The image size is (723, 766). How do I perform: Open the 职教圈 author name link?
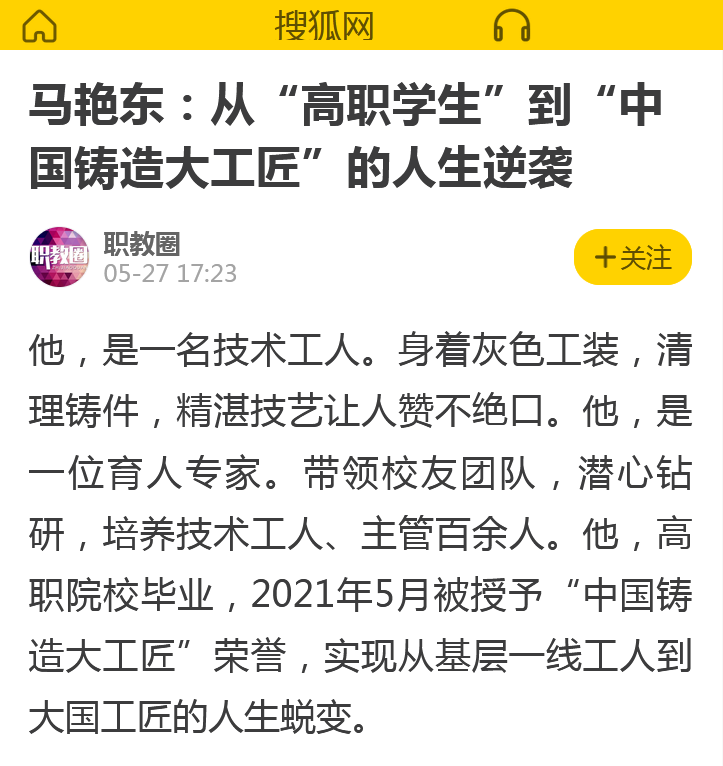coord(141,243)
